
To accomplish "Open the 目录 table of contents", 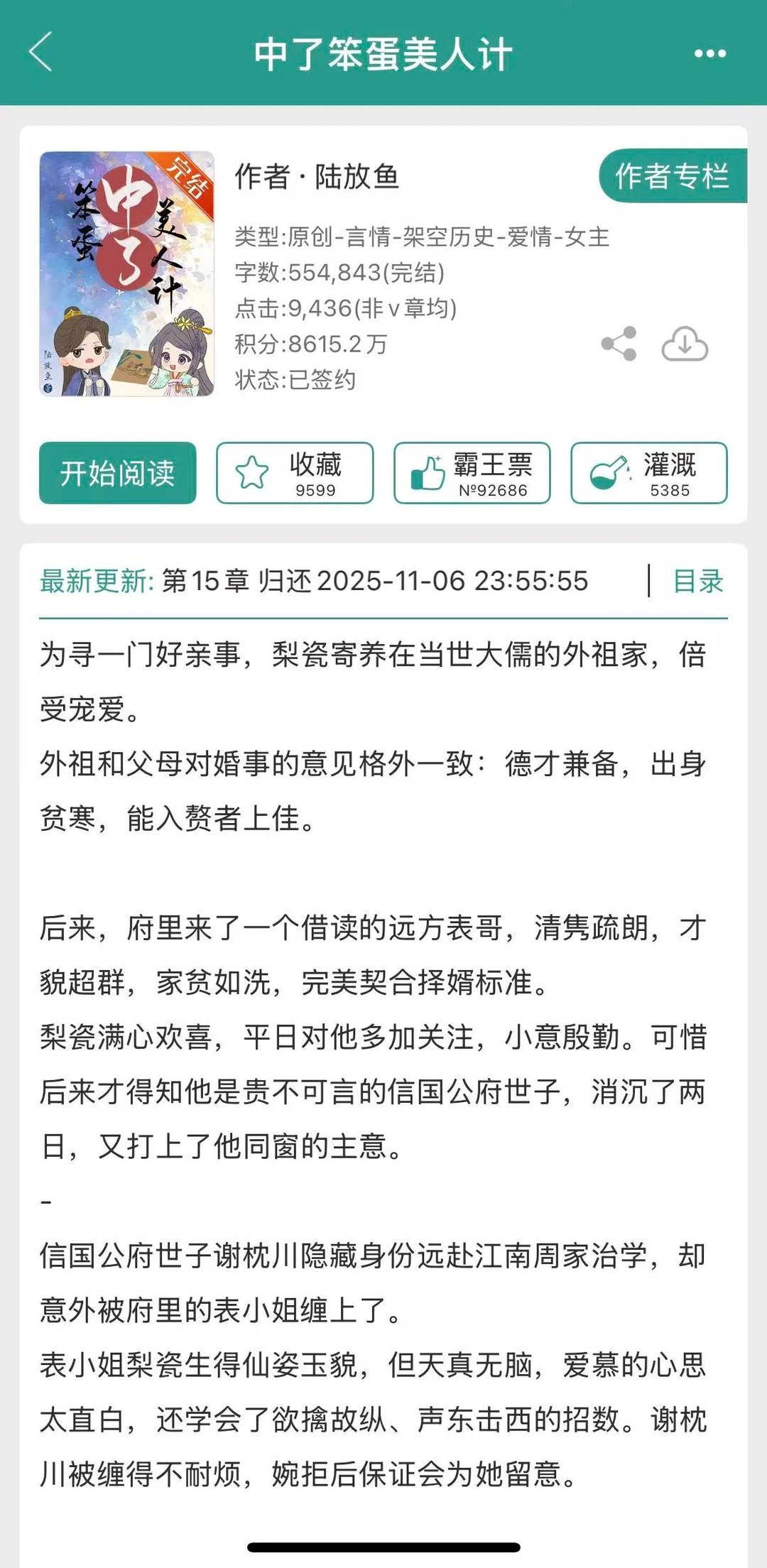I will [697, 581].
